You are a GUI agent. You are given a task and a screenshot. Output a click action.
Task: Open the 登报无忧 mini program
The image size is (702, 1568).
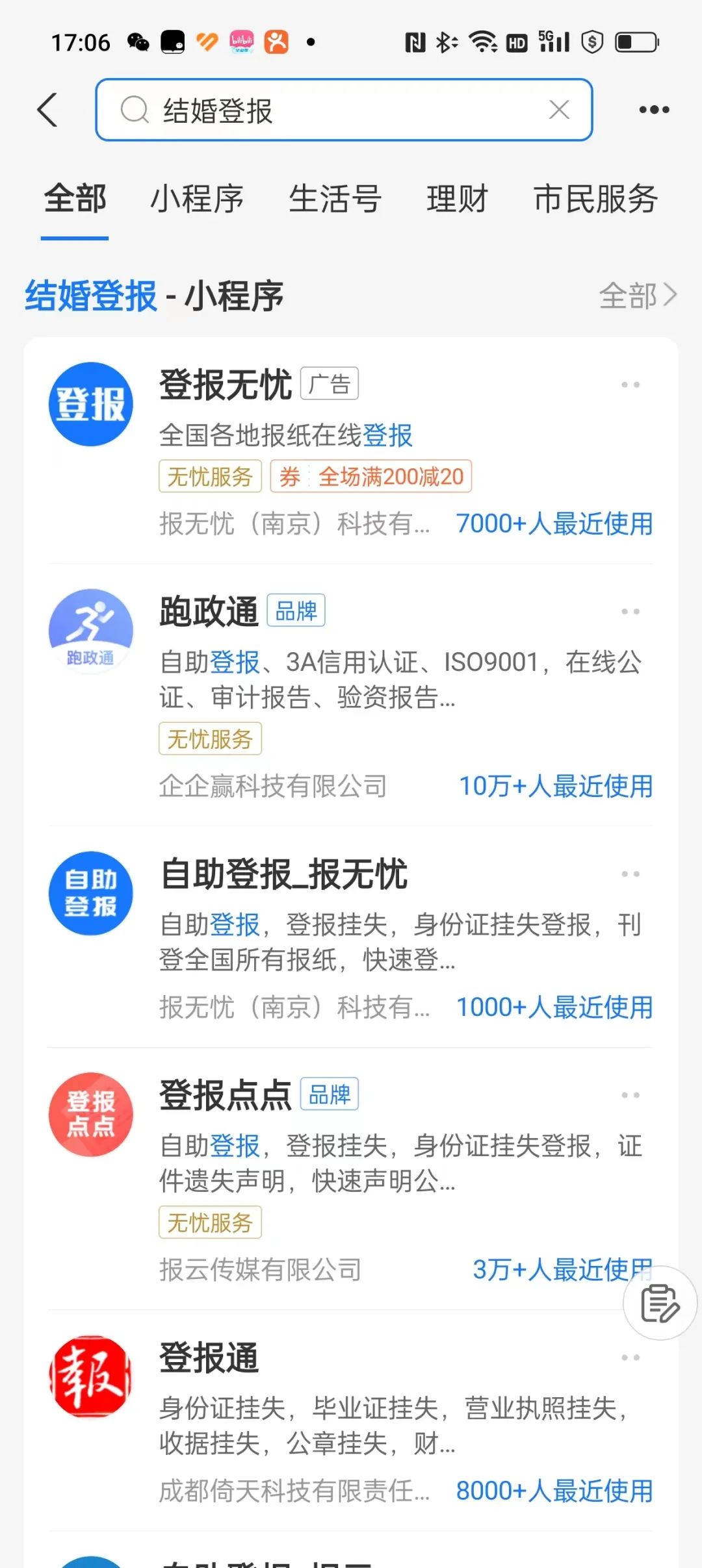226,385
